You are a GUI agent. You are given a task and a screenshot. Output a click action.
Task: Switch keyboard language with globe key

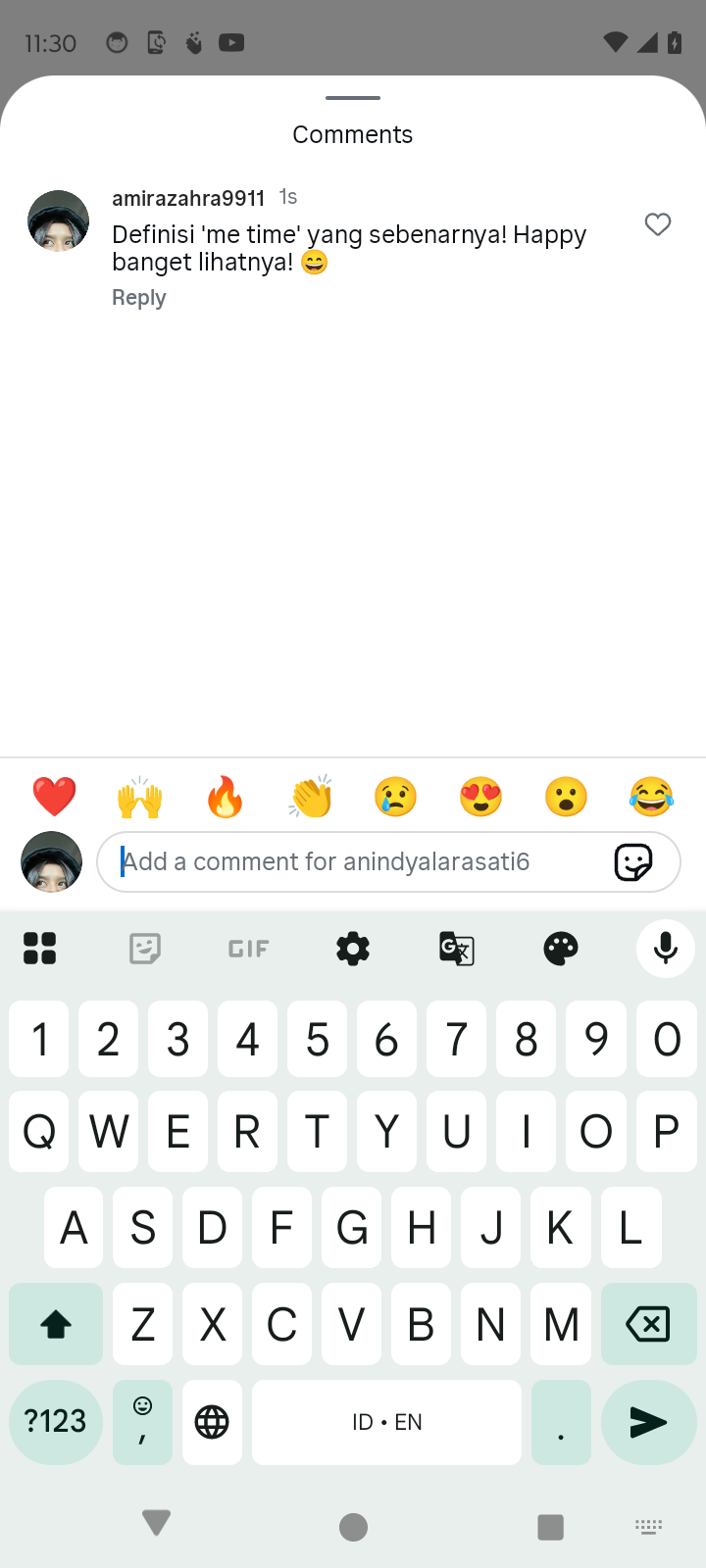(212, 1422)
